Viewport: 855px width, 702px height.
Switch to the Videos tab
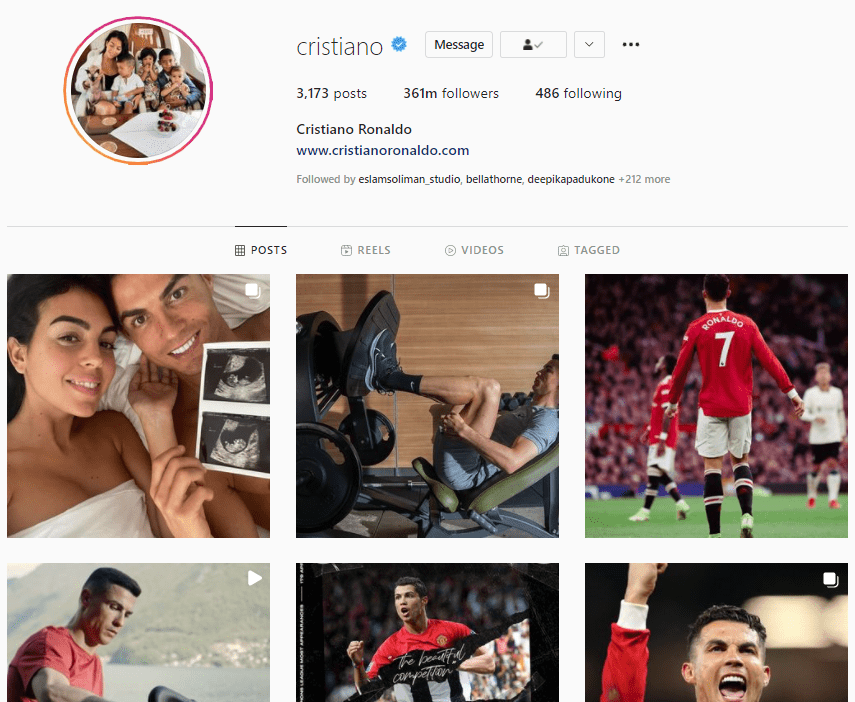coord(474,250)
